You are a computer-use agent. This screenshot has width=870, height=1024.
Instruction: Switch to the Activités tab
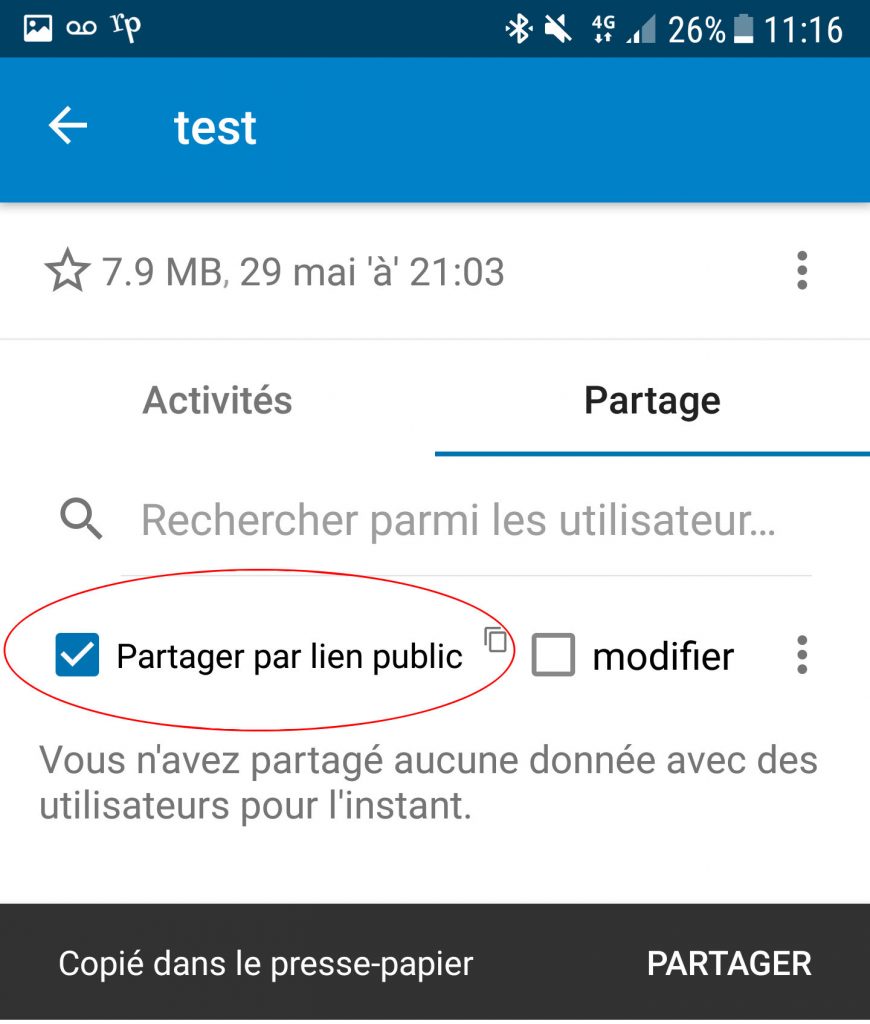[218, 400]
